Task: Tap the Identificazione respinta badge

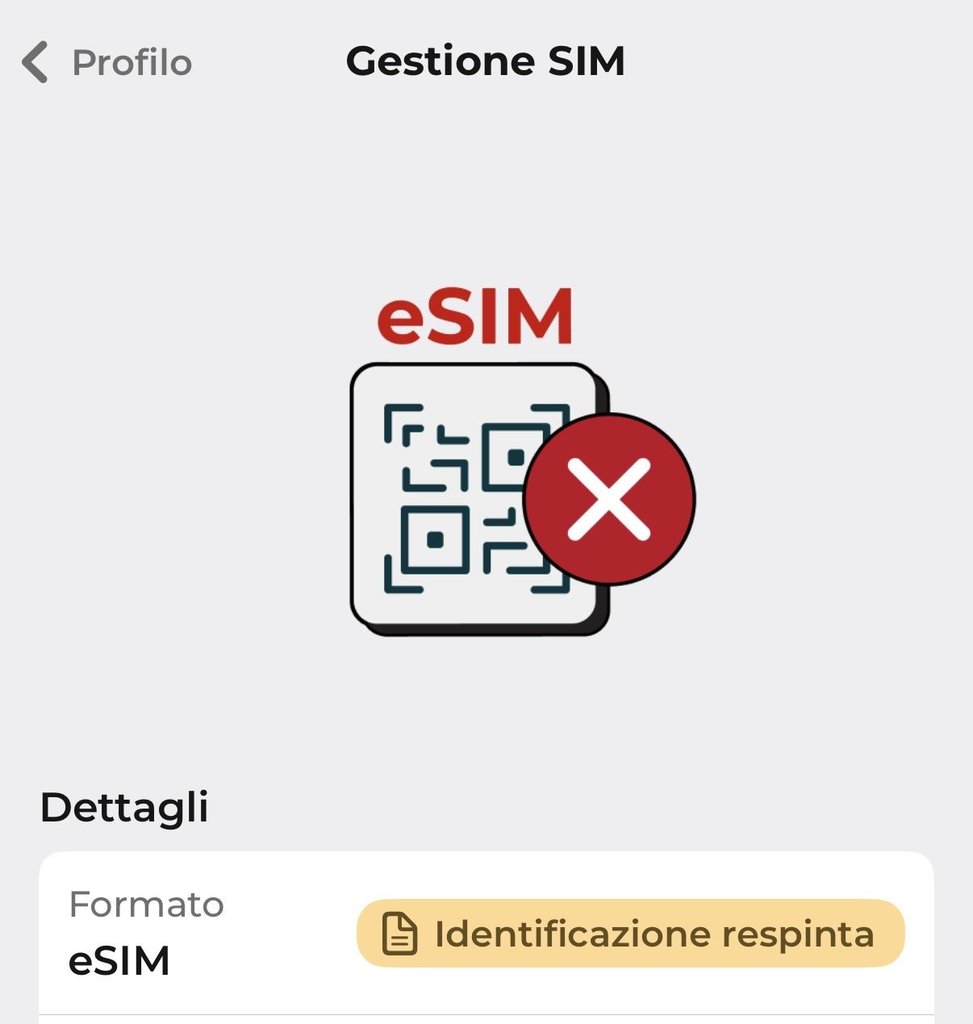Action: point(630,934)
